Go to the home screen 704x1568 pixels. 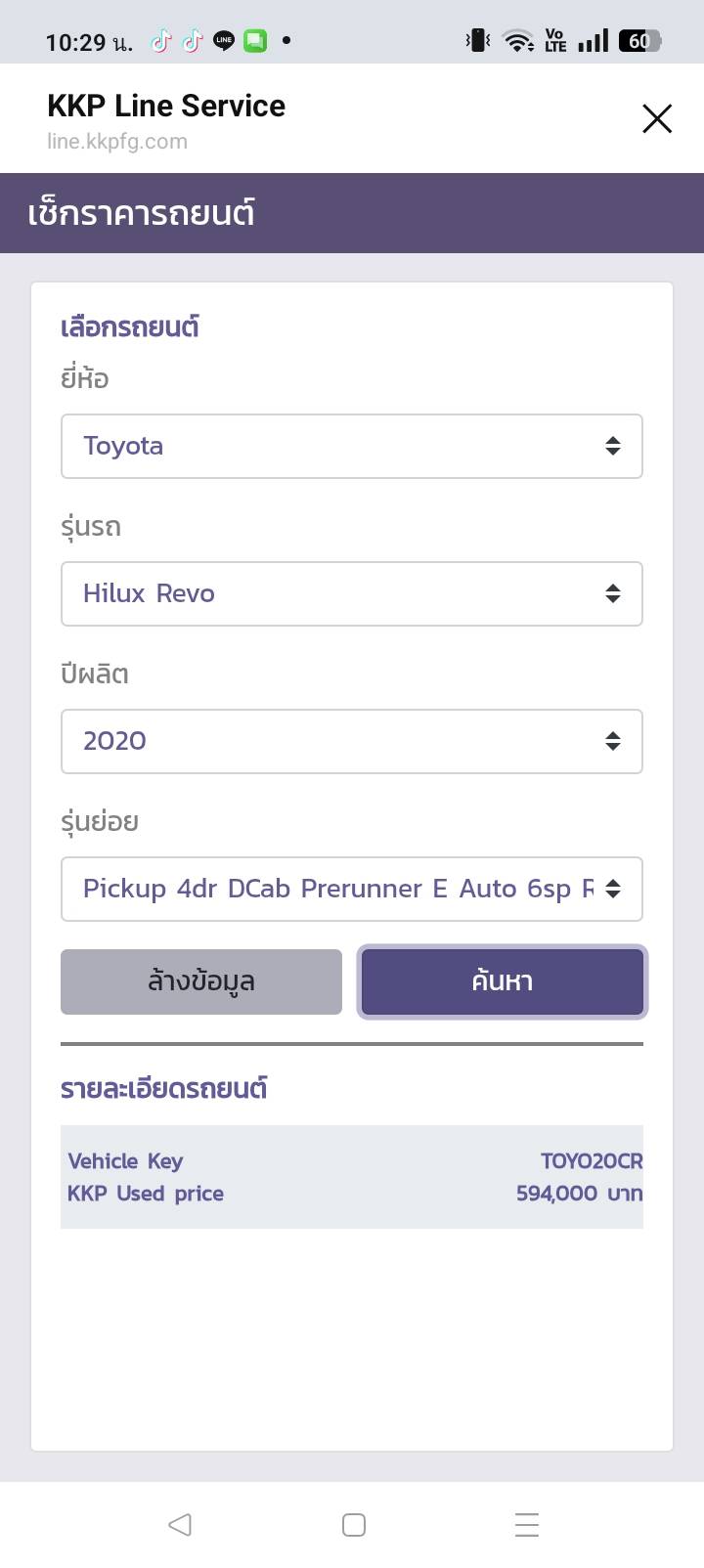pyautogui.click(x=354, y=1524)
